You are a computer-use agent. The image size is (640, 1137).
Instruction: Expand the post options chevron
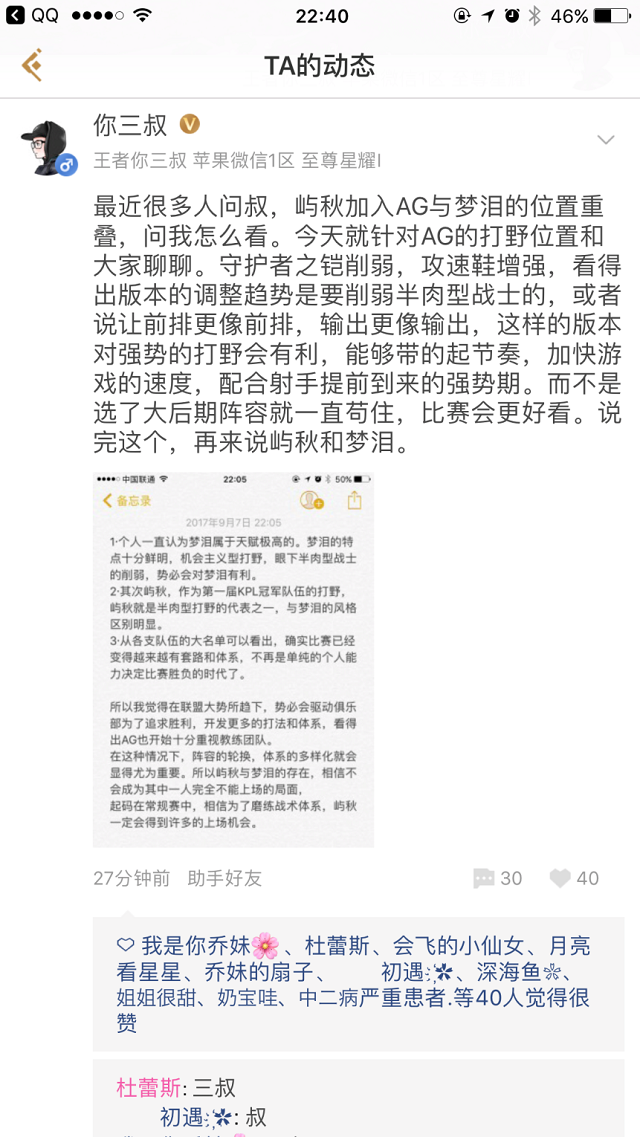click(606, 140)
